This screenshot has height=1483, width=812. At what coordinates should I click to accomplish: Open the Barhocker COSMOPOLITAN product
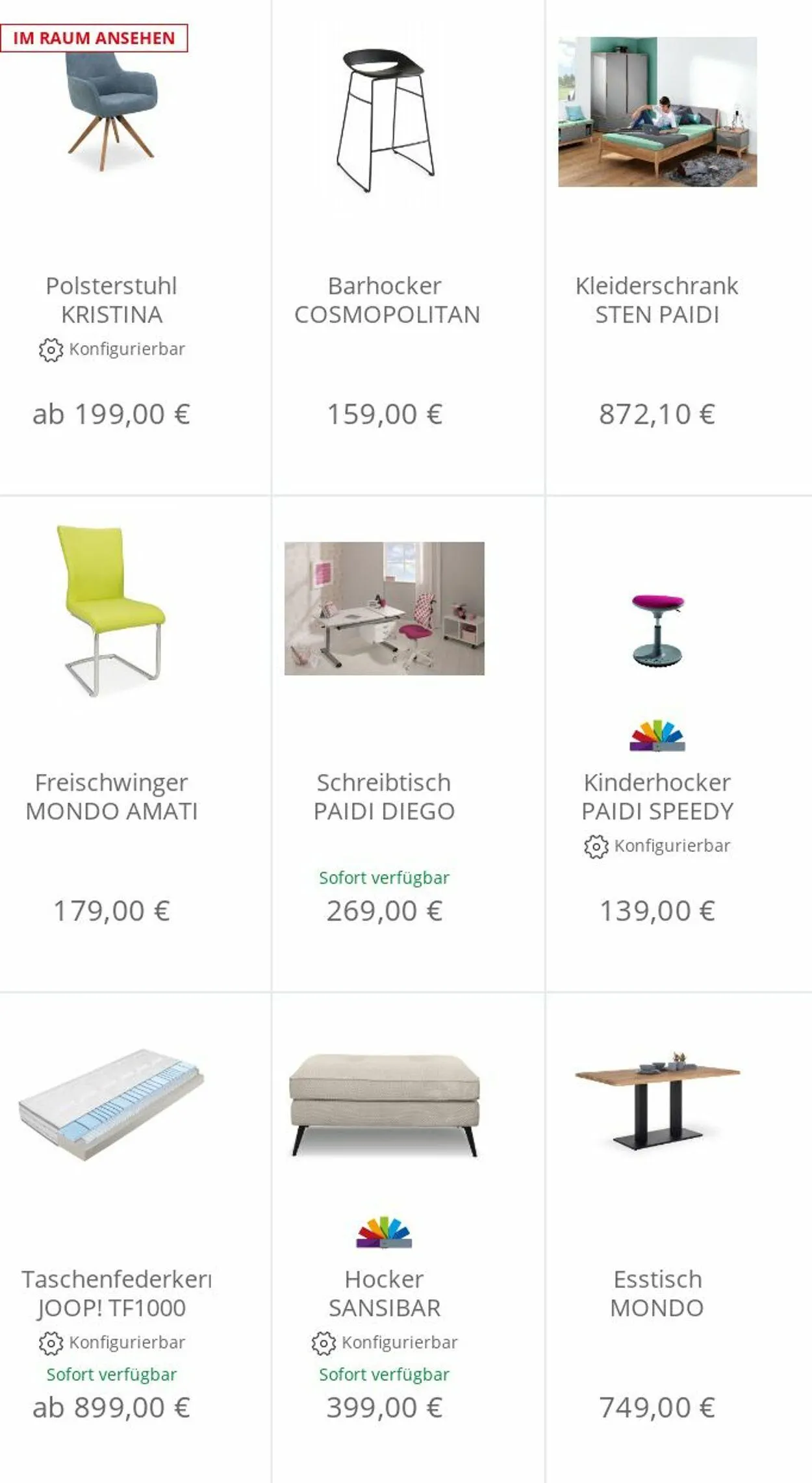(408, 247)
